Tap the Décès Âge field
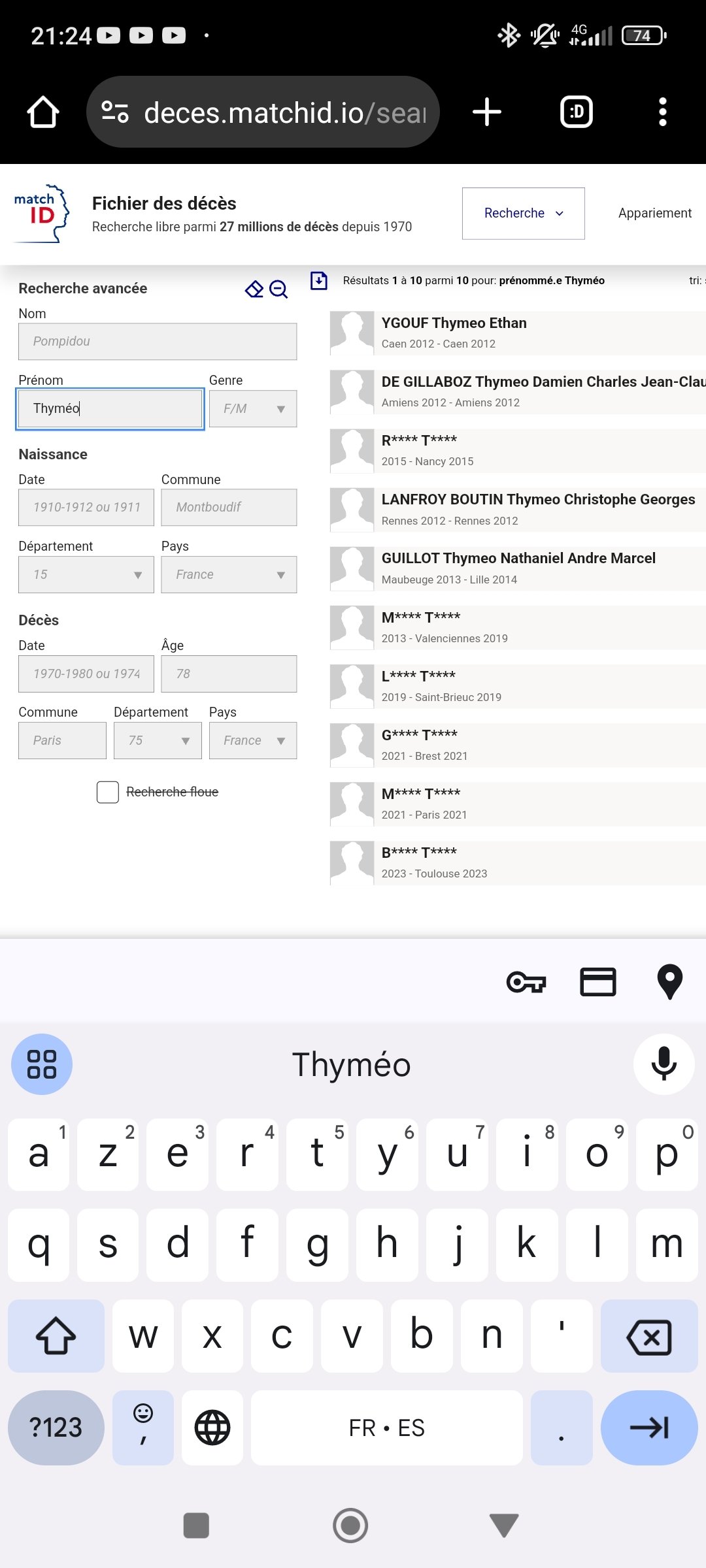Viewport: 706px width, 1568px height. [229, 674]
